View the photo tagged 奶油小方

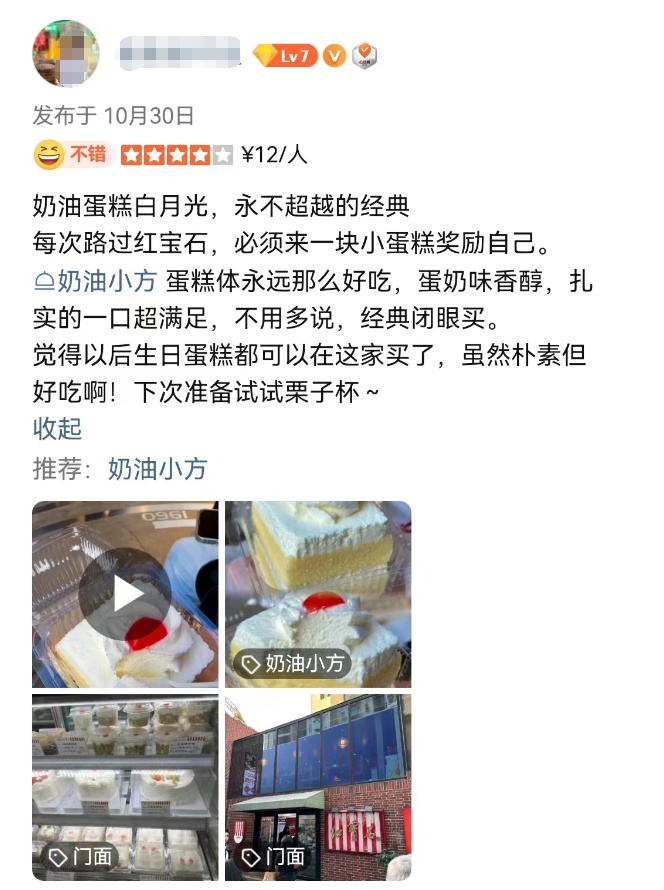[318, 594]
